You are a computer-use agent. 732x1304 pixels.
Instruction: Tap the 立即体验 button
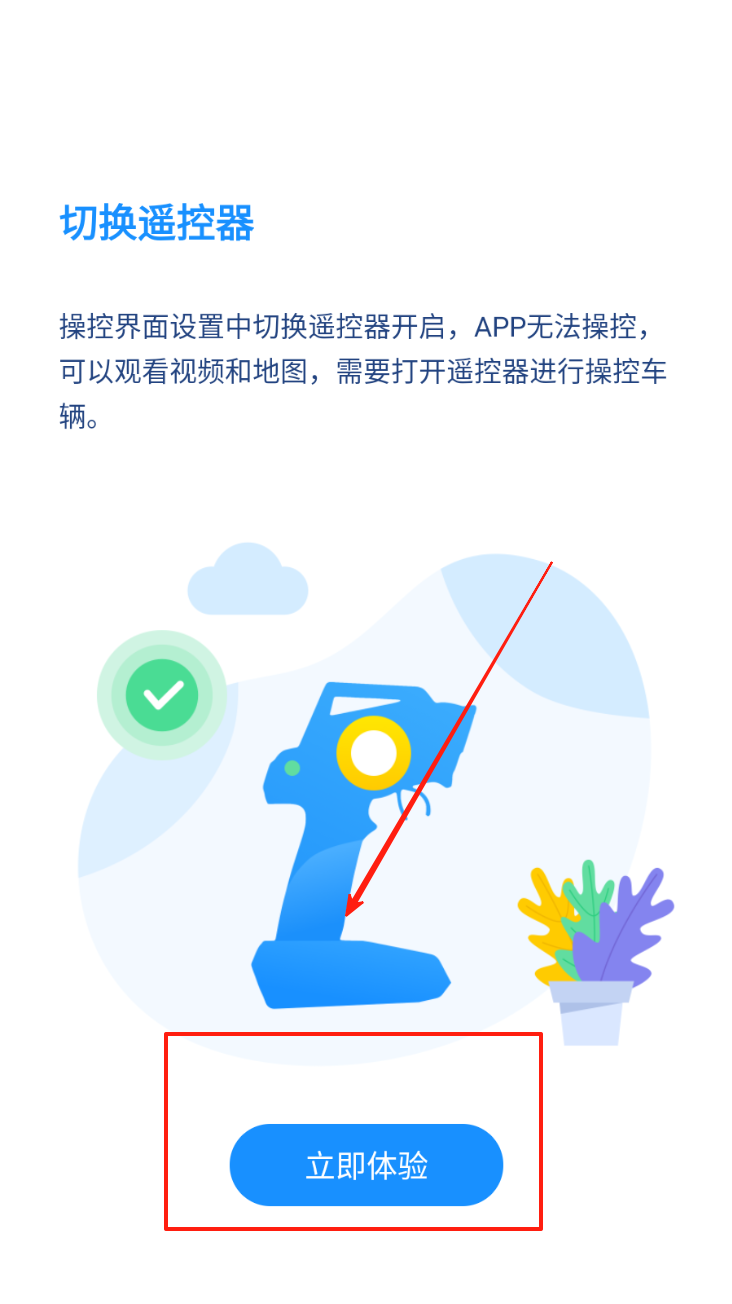point(366,1165)
